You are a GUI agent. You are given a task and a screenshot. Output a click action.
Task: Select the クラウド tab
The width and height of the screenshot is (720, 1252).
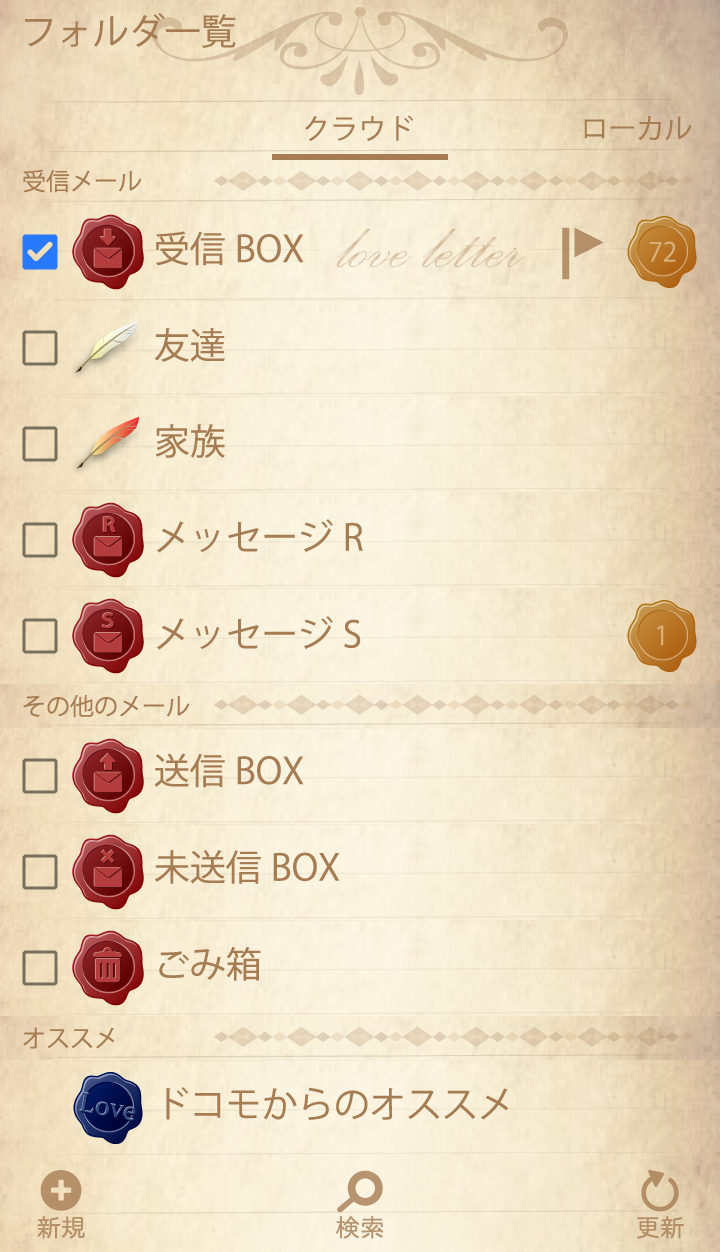pos(359,128)
